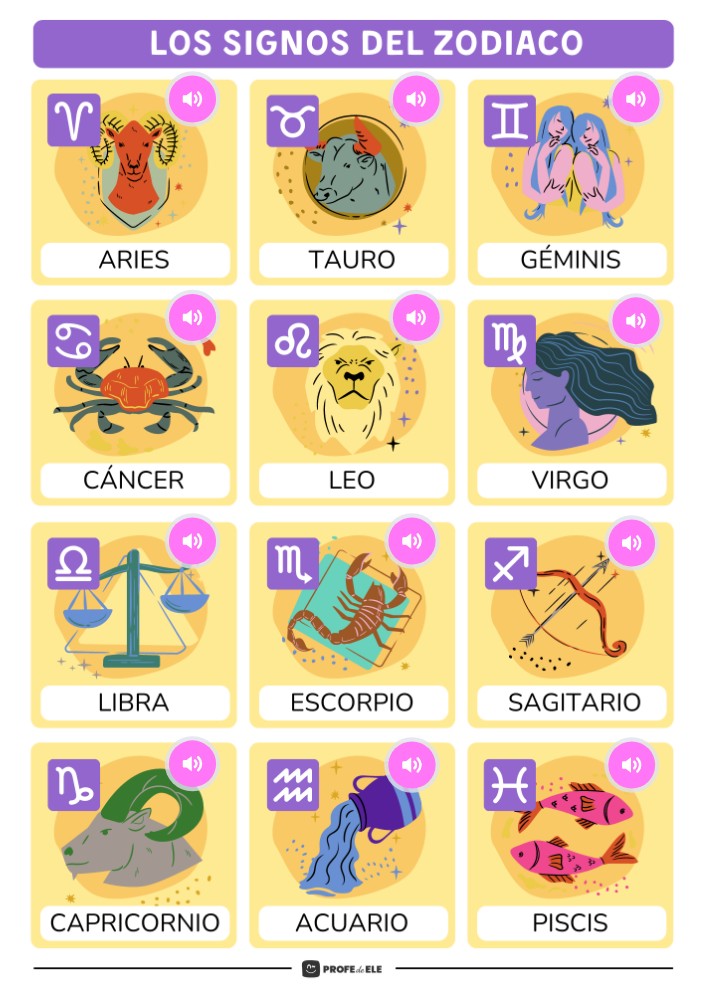The height and width of the screenshot is (1000, 708).
Task: Play the audio for Aries
Action: coord(192,99)
